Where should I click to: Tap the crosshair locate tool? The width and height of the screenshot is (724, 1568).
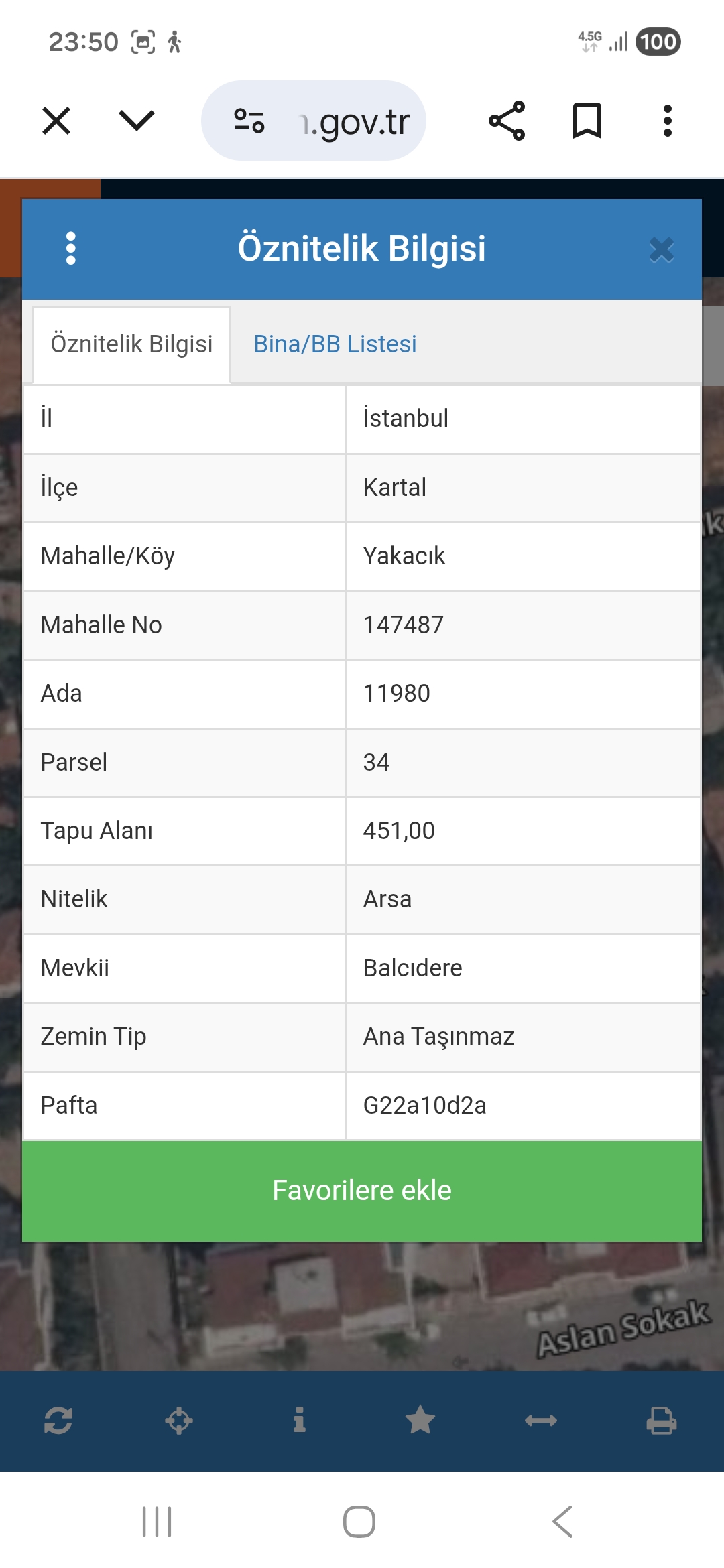pos(179,1420)
